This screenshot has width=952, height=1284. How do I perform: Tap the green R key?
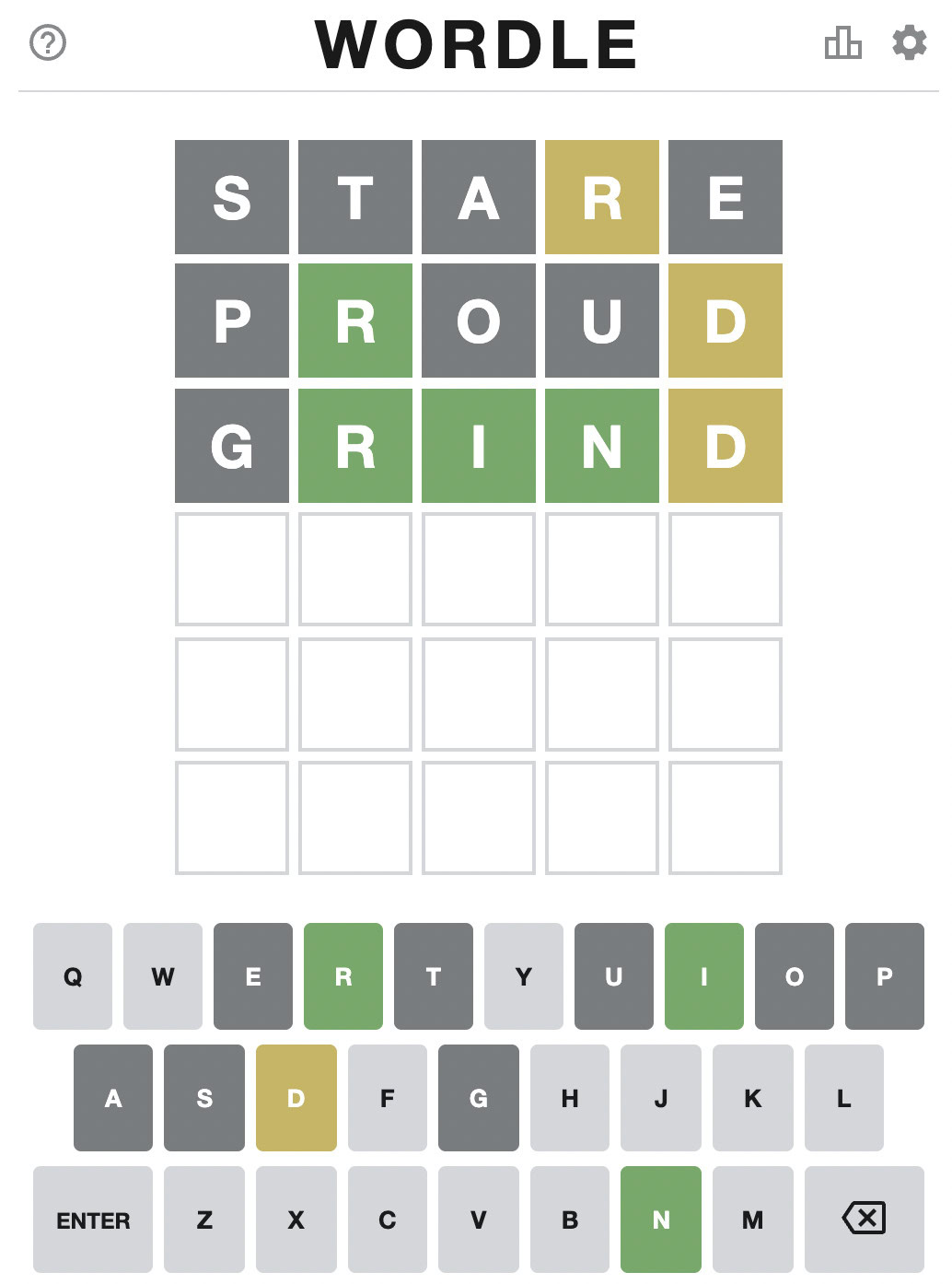click(x=343, y=976)
